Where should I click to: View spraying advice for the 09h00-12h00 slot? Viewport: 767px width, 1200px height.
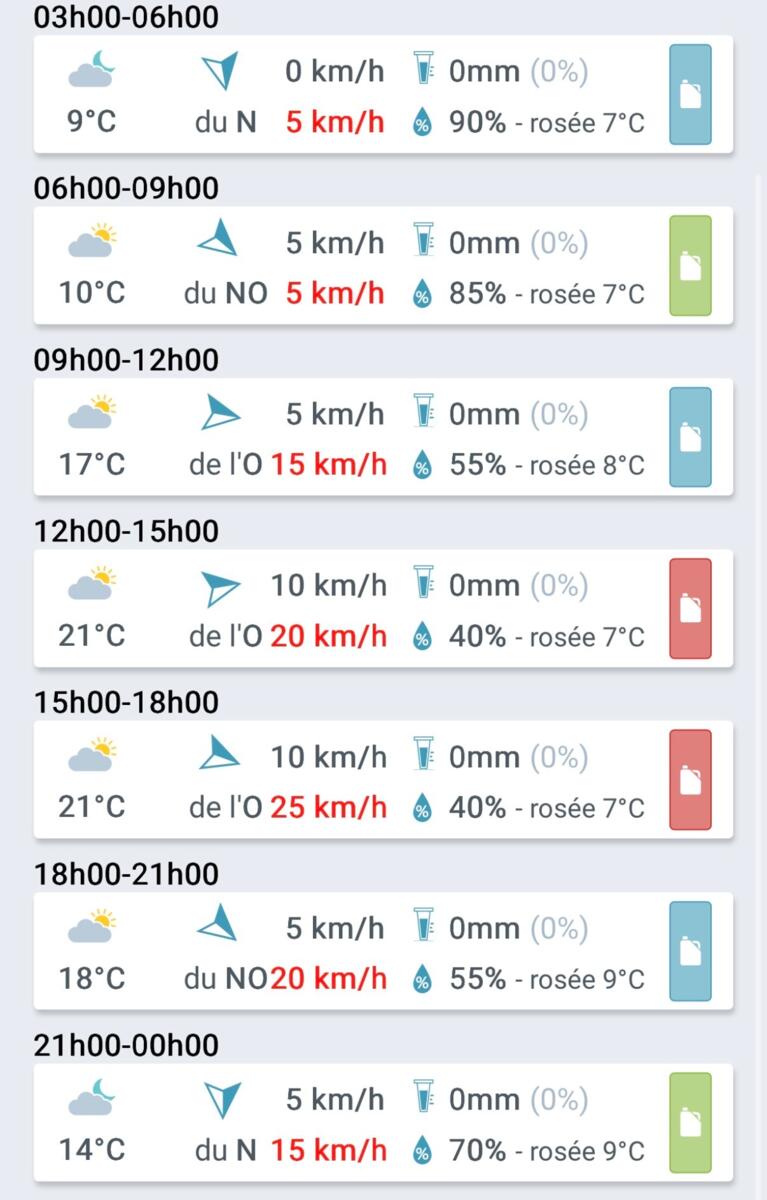[x=690, y=437]
